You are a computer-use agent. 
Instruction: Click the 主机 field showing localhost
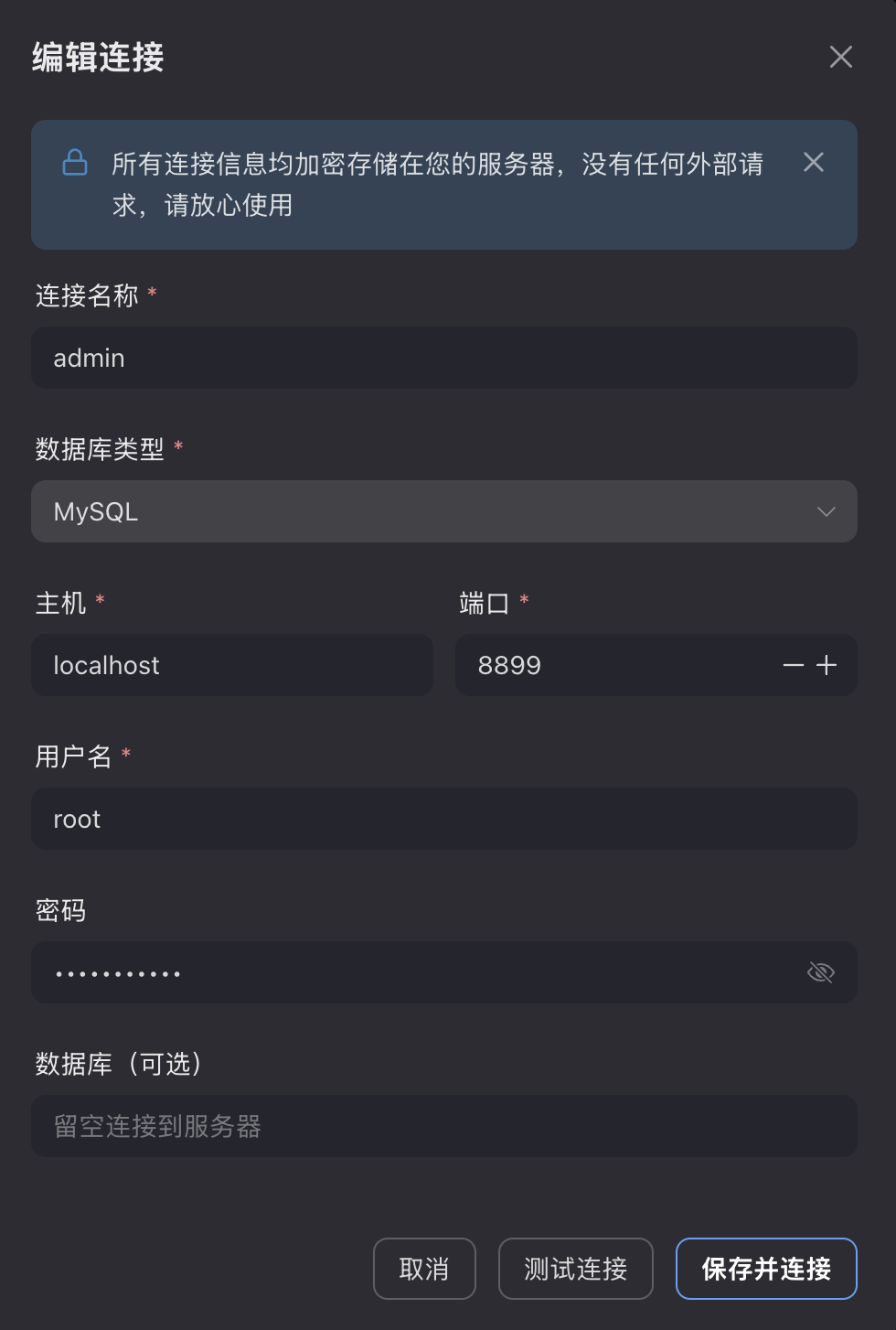[x=232, y=665]
